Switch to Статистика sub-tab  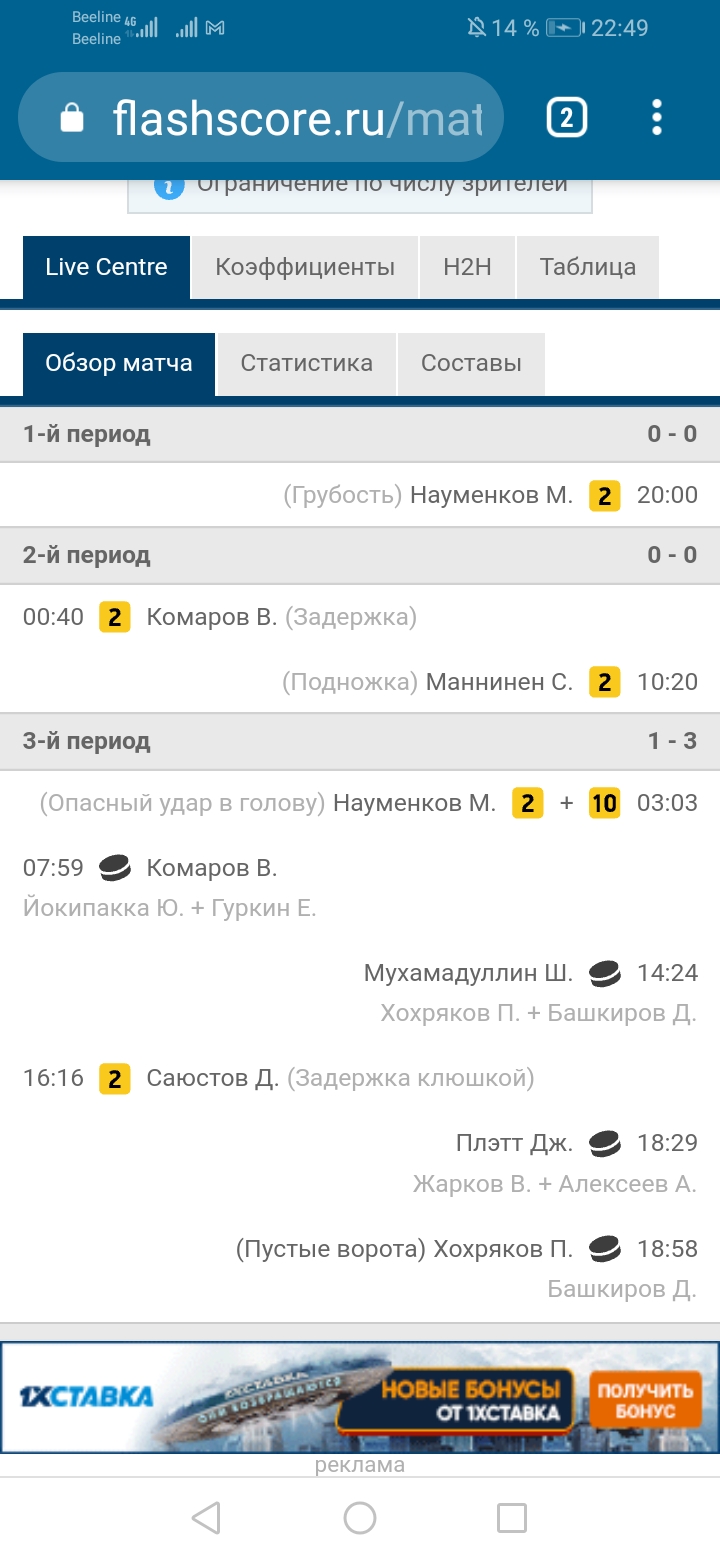306,363
